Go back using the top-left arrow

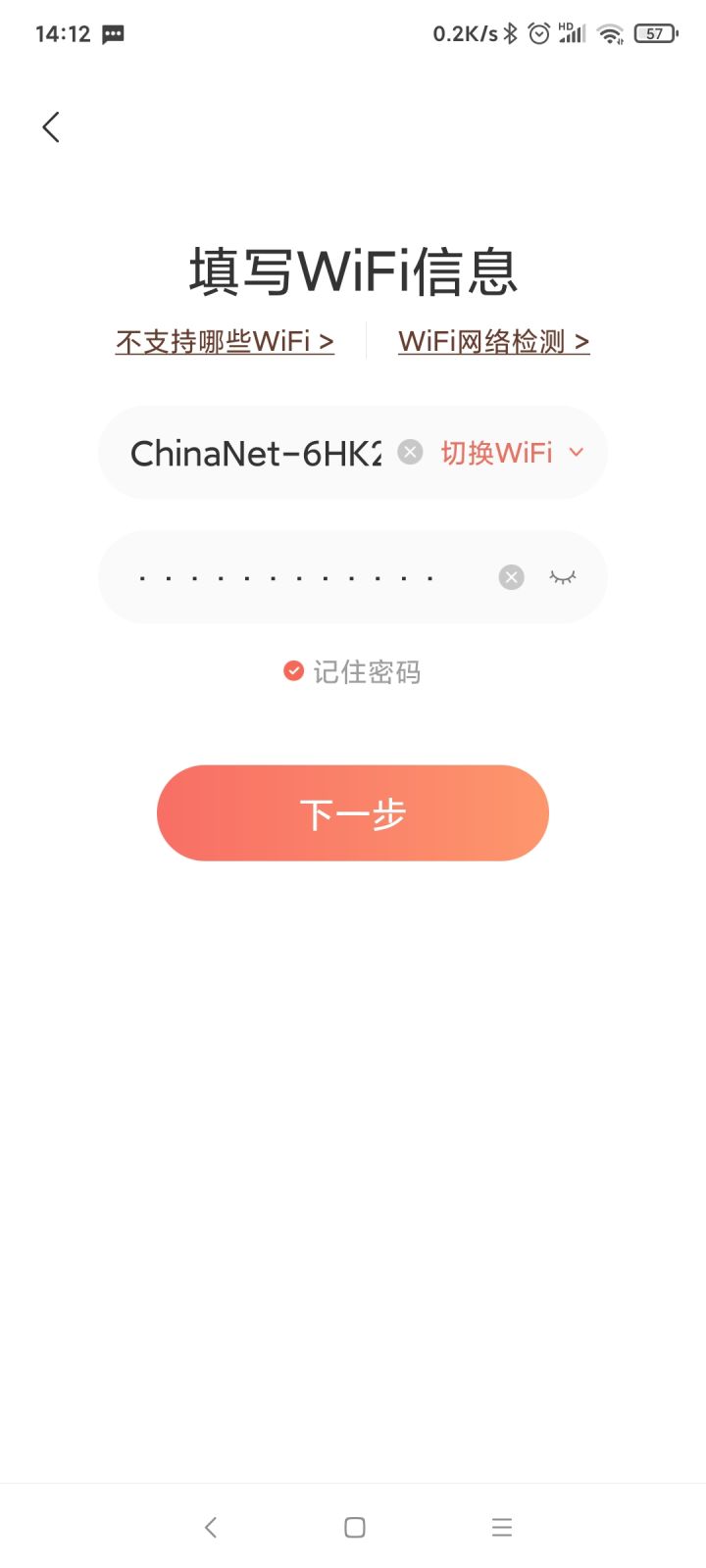pos(51,127)
